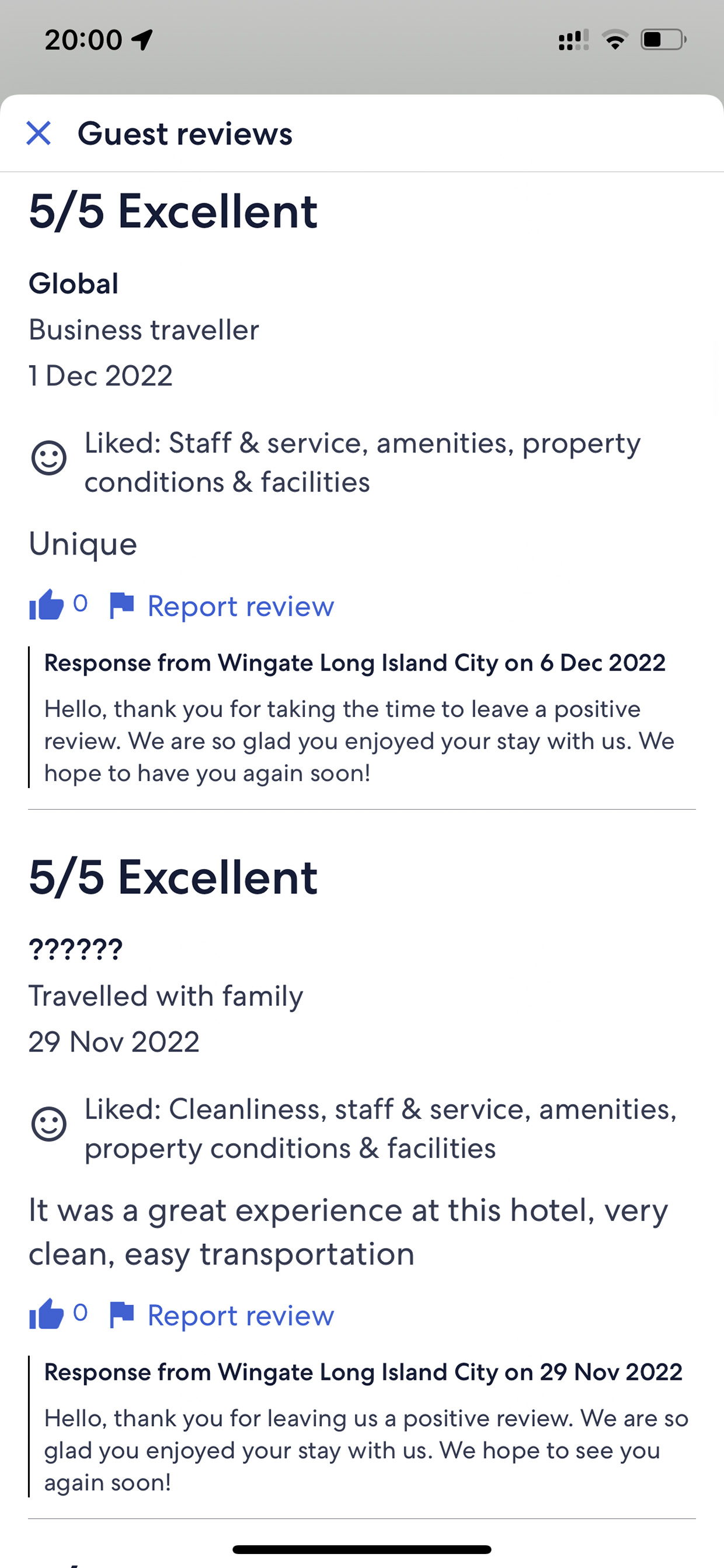Mark Global's review as helpful
The width and height of the screenshot is (724, 1568).
(47, 605)
